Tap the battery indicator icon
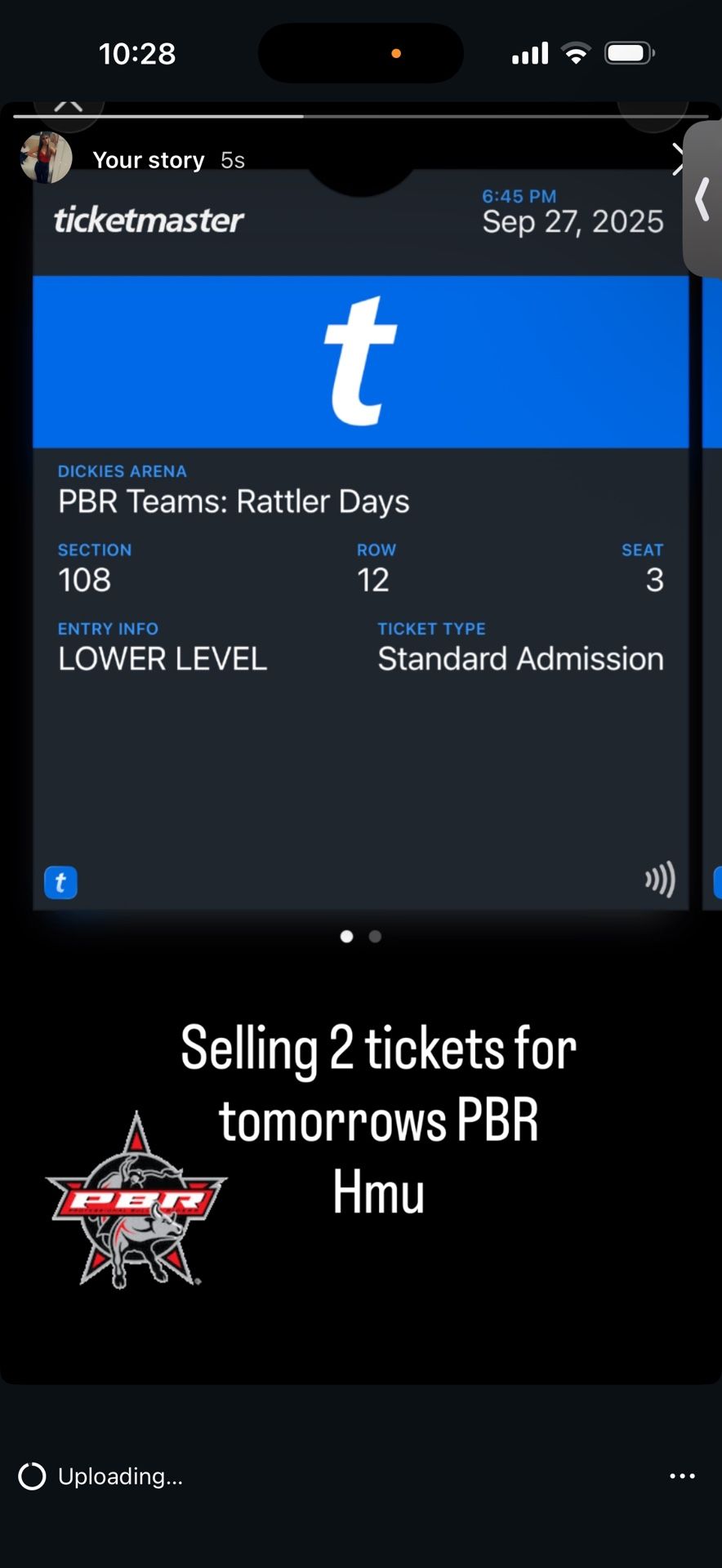722x1568 pixels. [x=628, y=52]
